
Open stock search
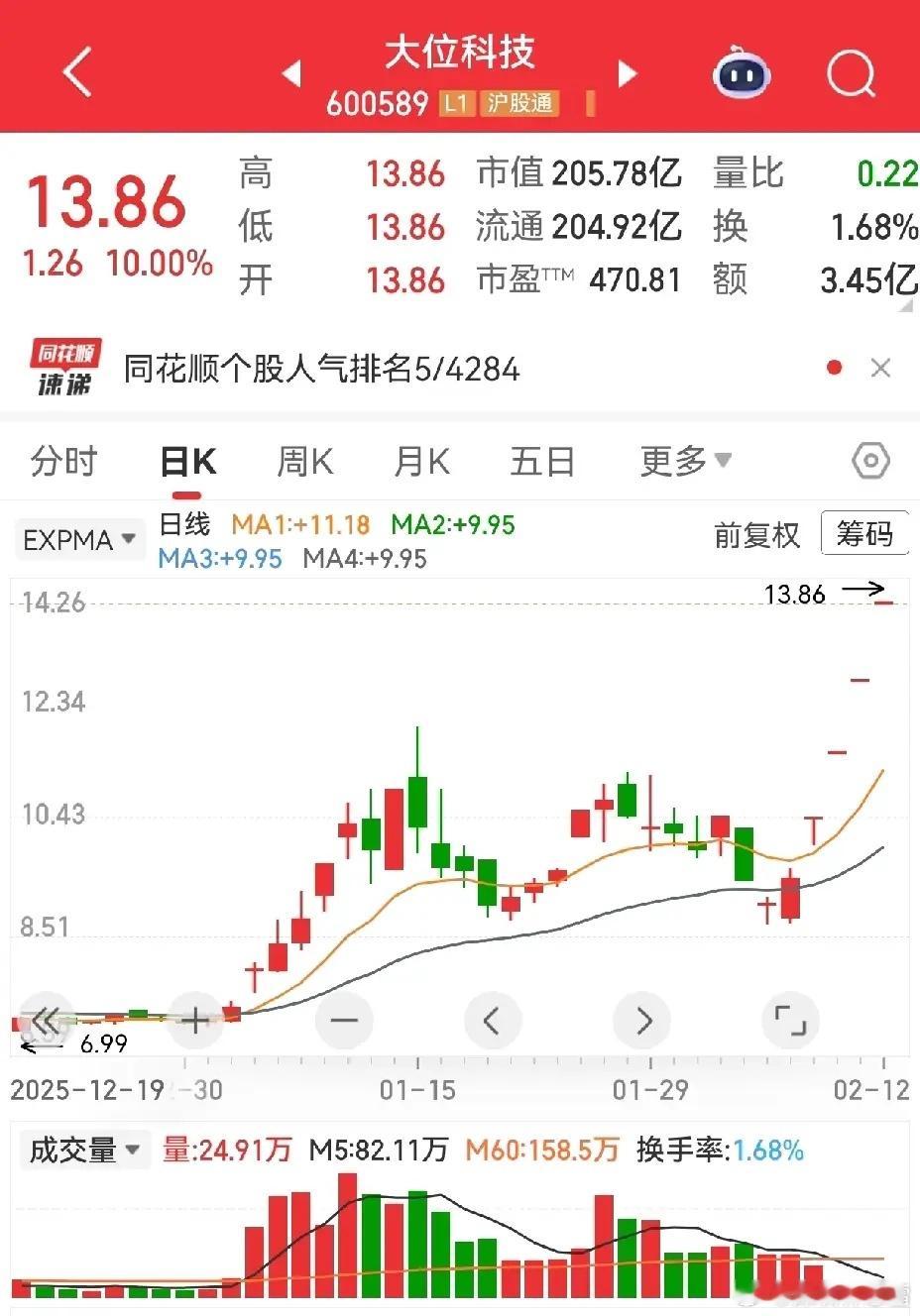[851, 72]
